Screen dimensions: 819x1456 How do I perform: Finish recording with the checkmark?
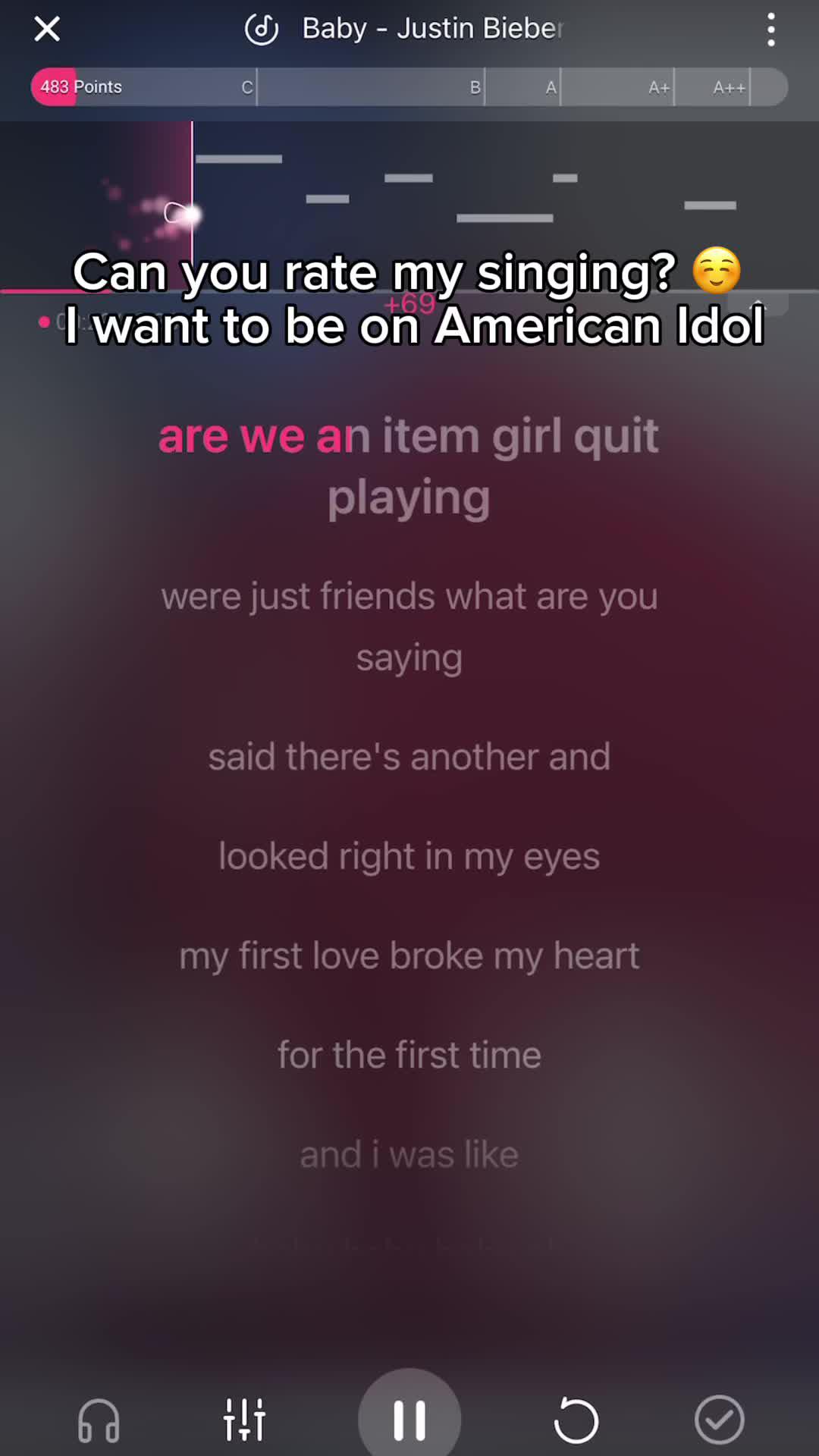719,1420
